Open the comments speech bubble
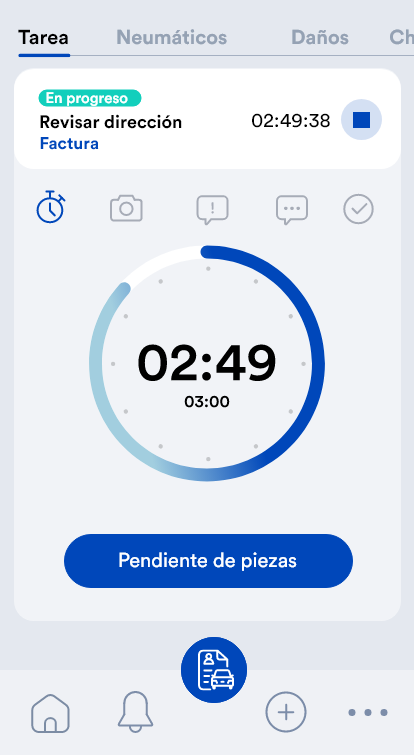The height and width of the screenshot is (755, 414). 292,209
